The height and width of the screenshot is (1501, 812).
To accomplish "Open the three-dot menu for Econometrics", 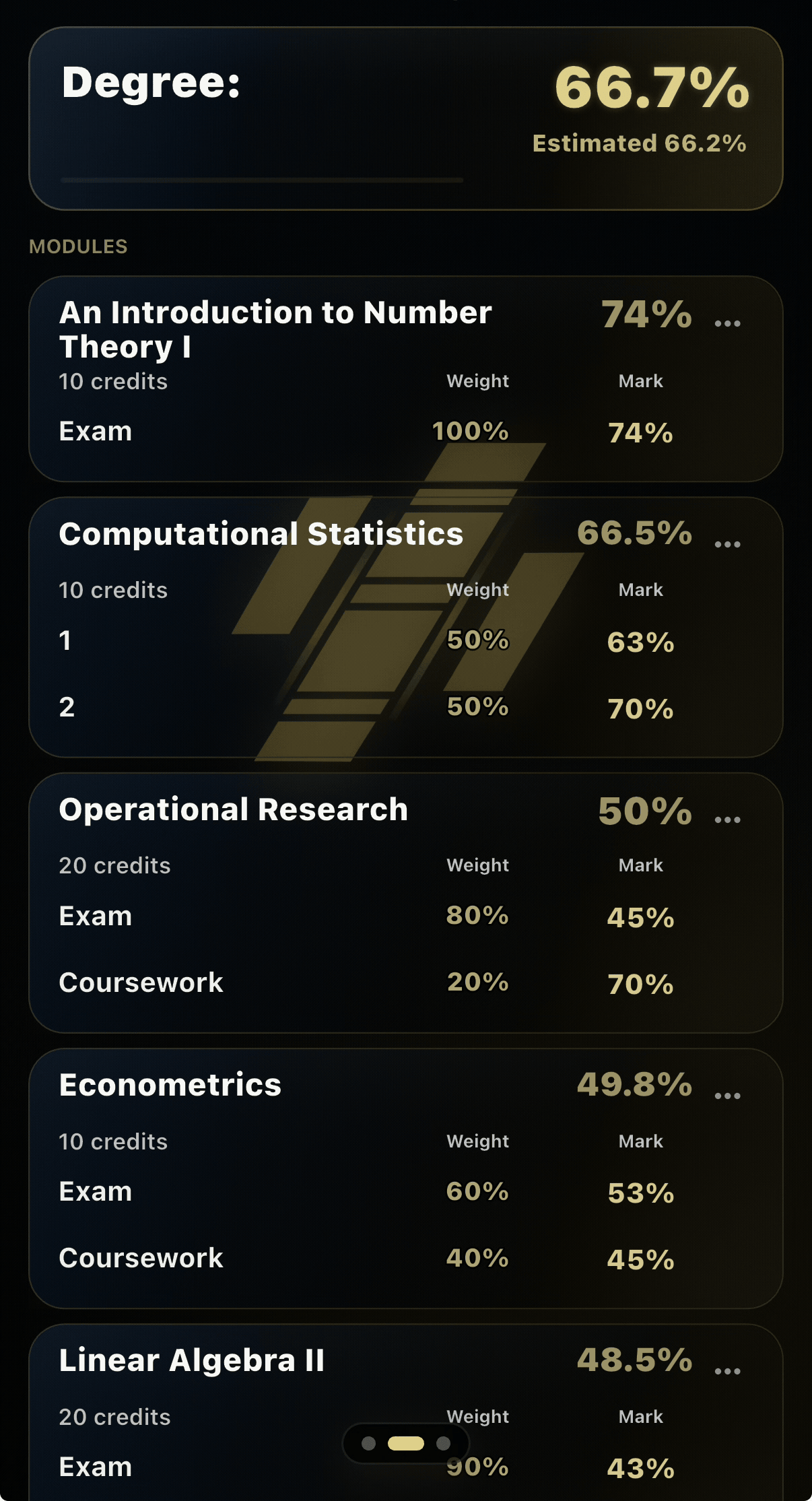I will (727, 1096).
